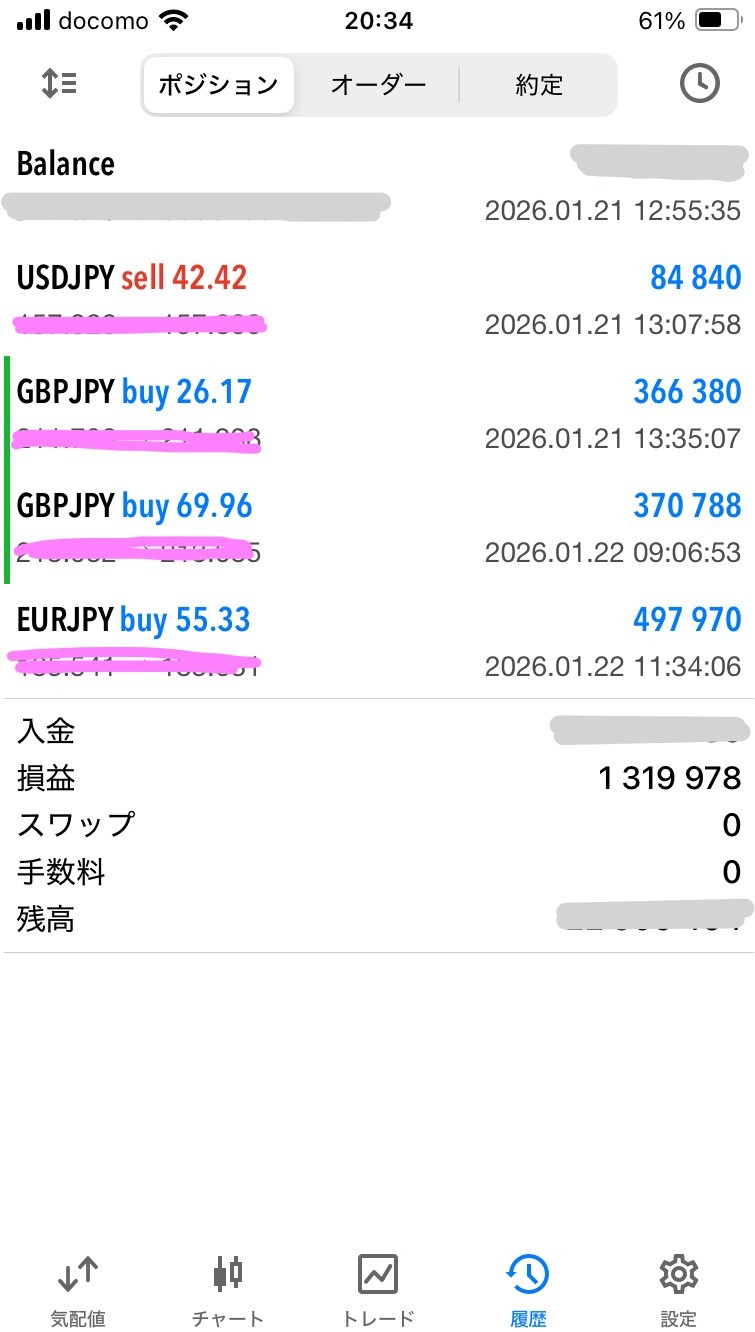Select the 履歴 history tab
This screenshot has height=1332, width=755.
tap(528, 1288)
